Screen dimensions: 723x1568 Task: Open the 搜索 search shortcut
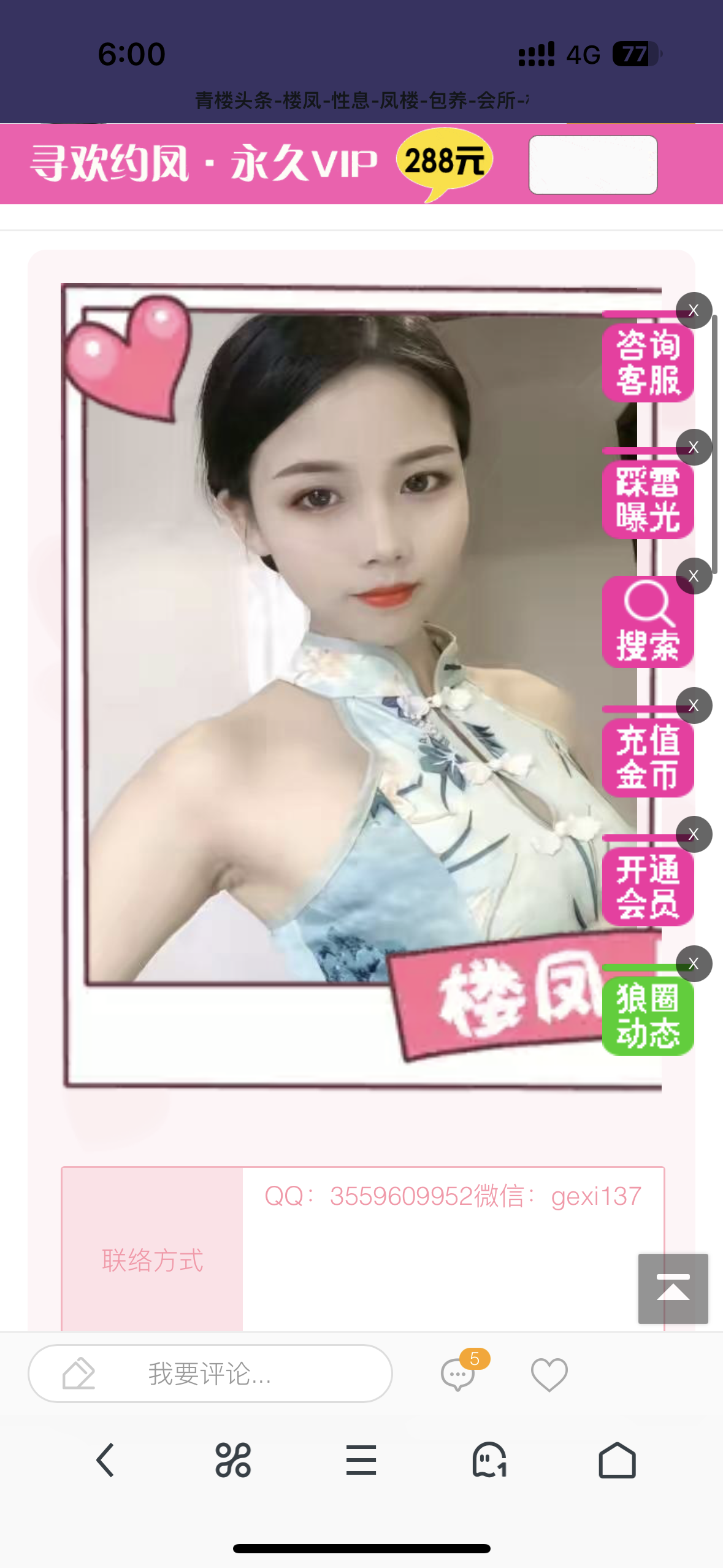[648, 622]
